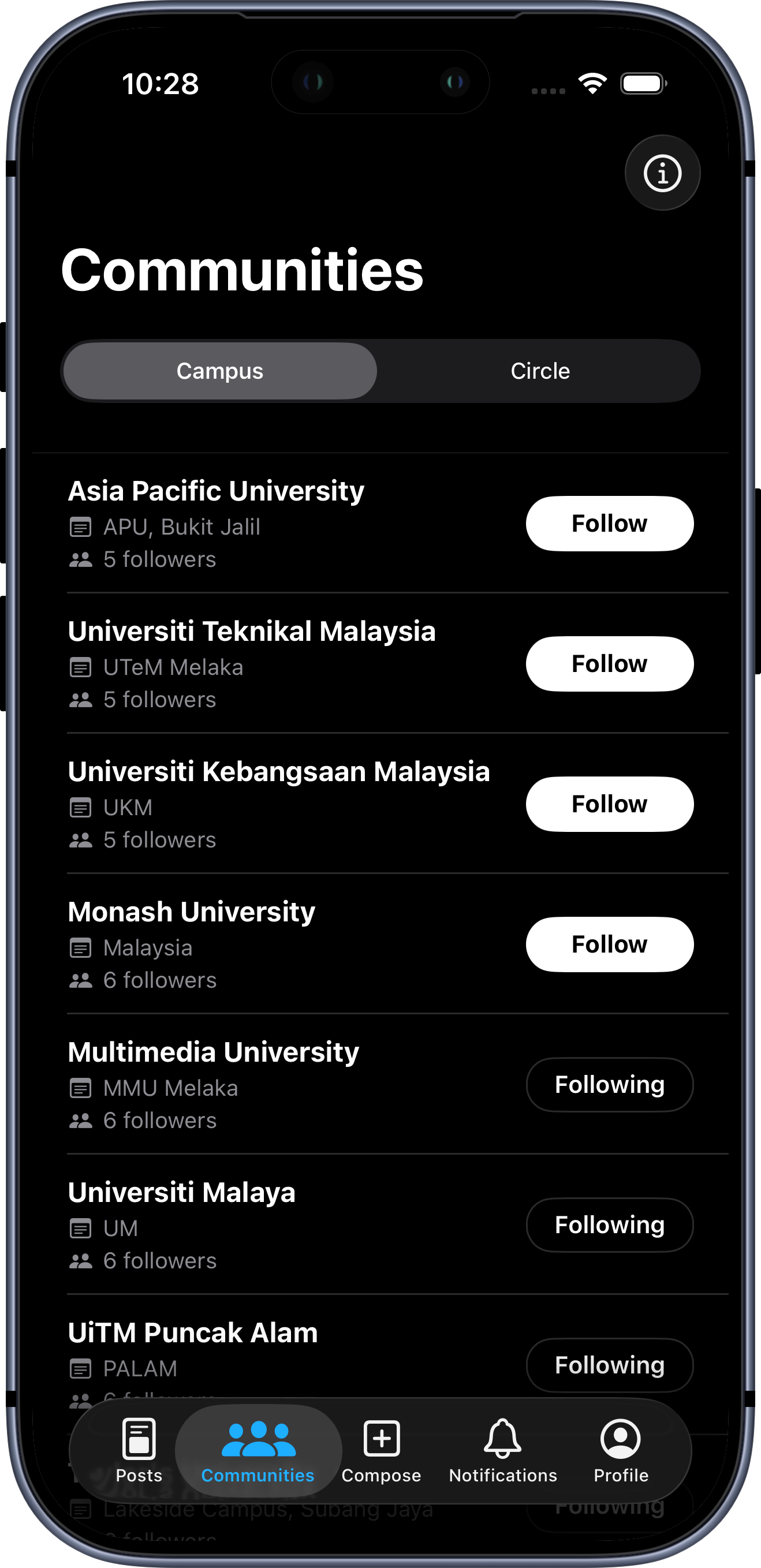Tap the followers icon under Monash University
Image resolution: width=761 pixels, height=1568 pixels.
[81, 980]
